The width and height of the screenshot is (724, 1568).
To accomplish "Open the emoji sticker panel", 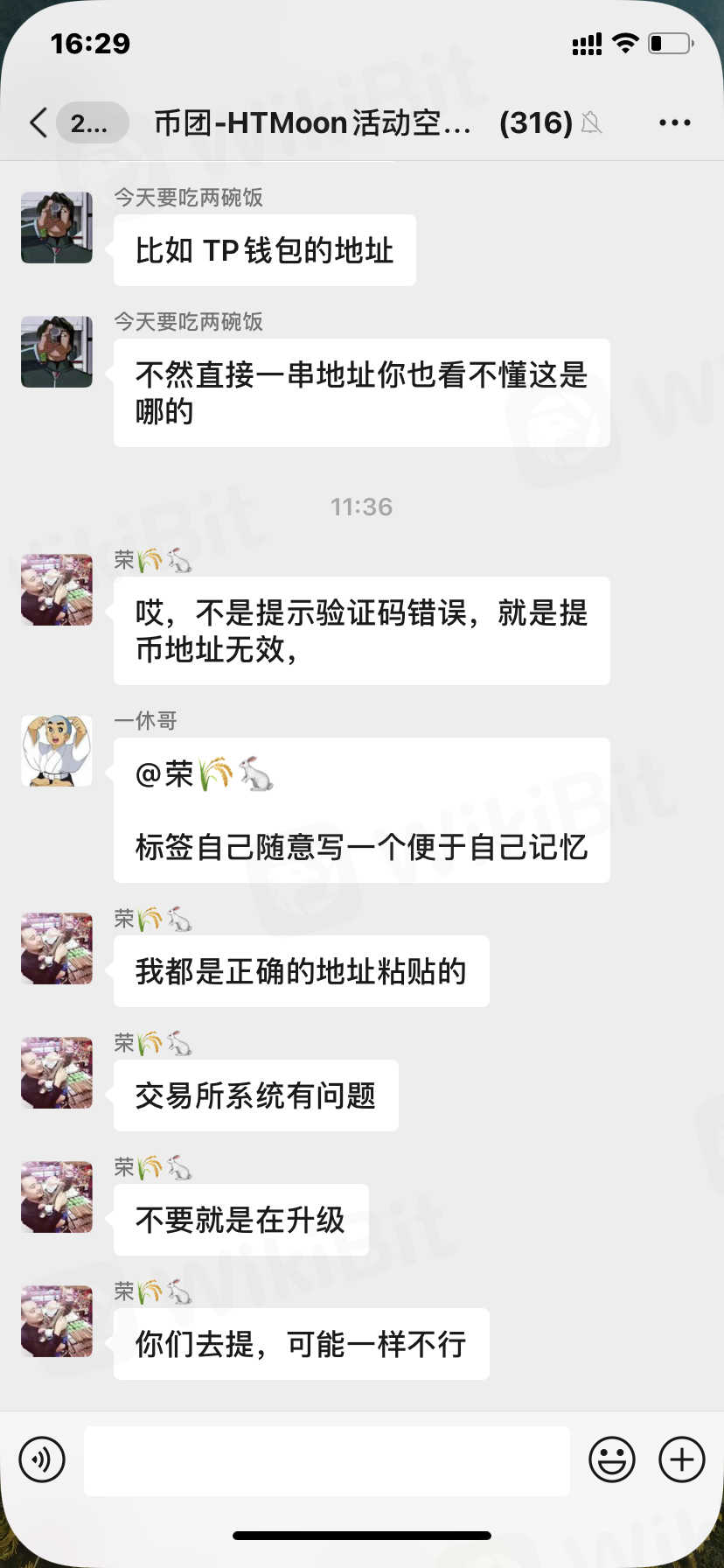I will pos(611,1459).
